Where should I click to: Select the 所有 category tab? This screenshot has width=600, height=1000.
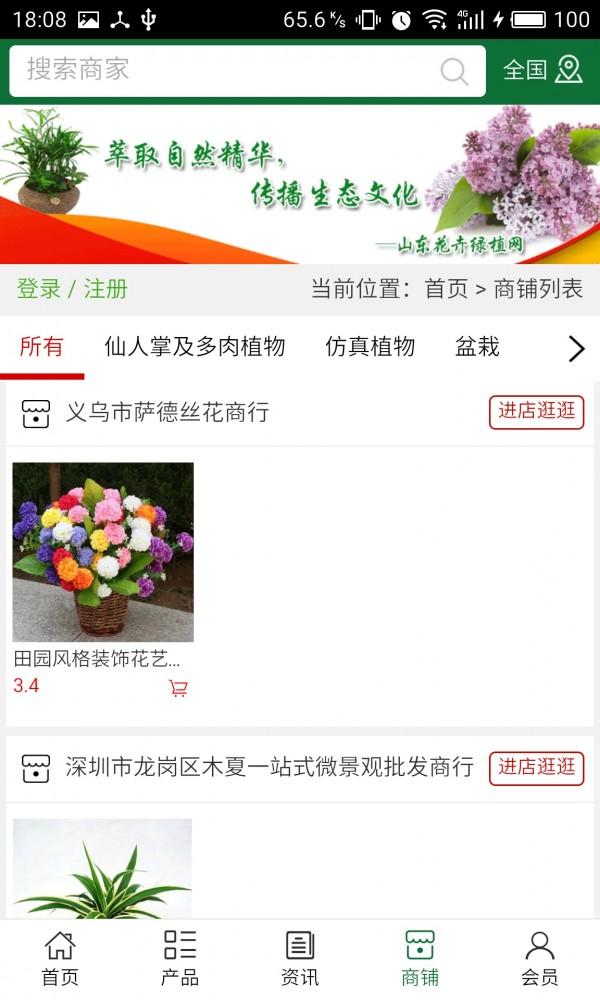41,347
